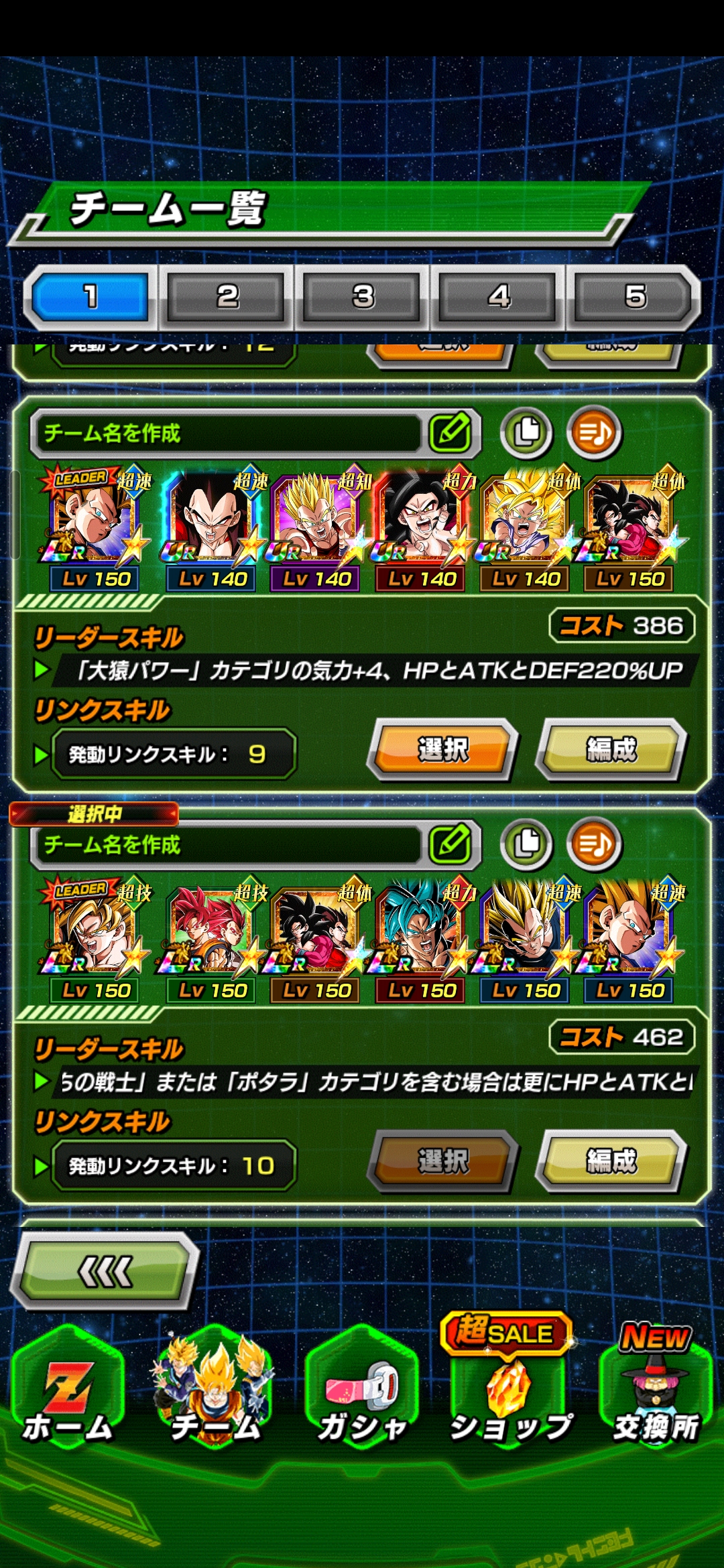The height and width of the screenshot is (1568, 724).
Task: Tap 編成 for the cost 462 team
Action: [611, 1161]
